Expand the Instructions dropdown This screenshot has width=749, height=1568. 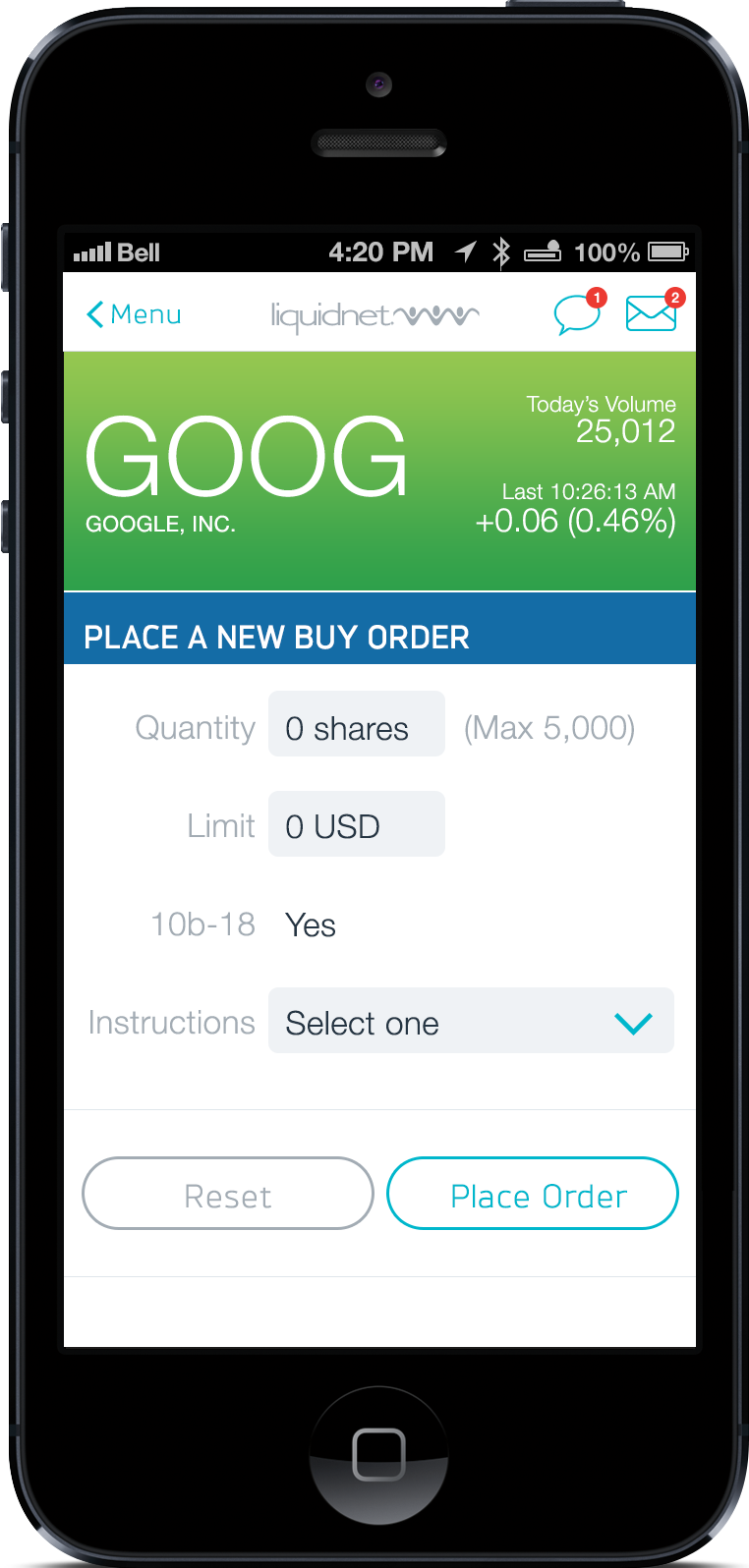click(x=471, y=1021)
